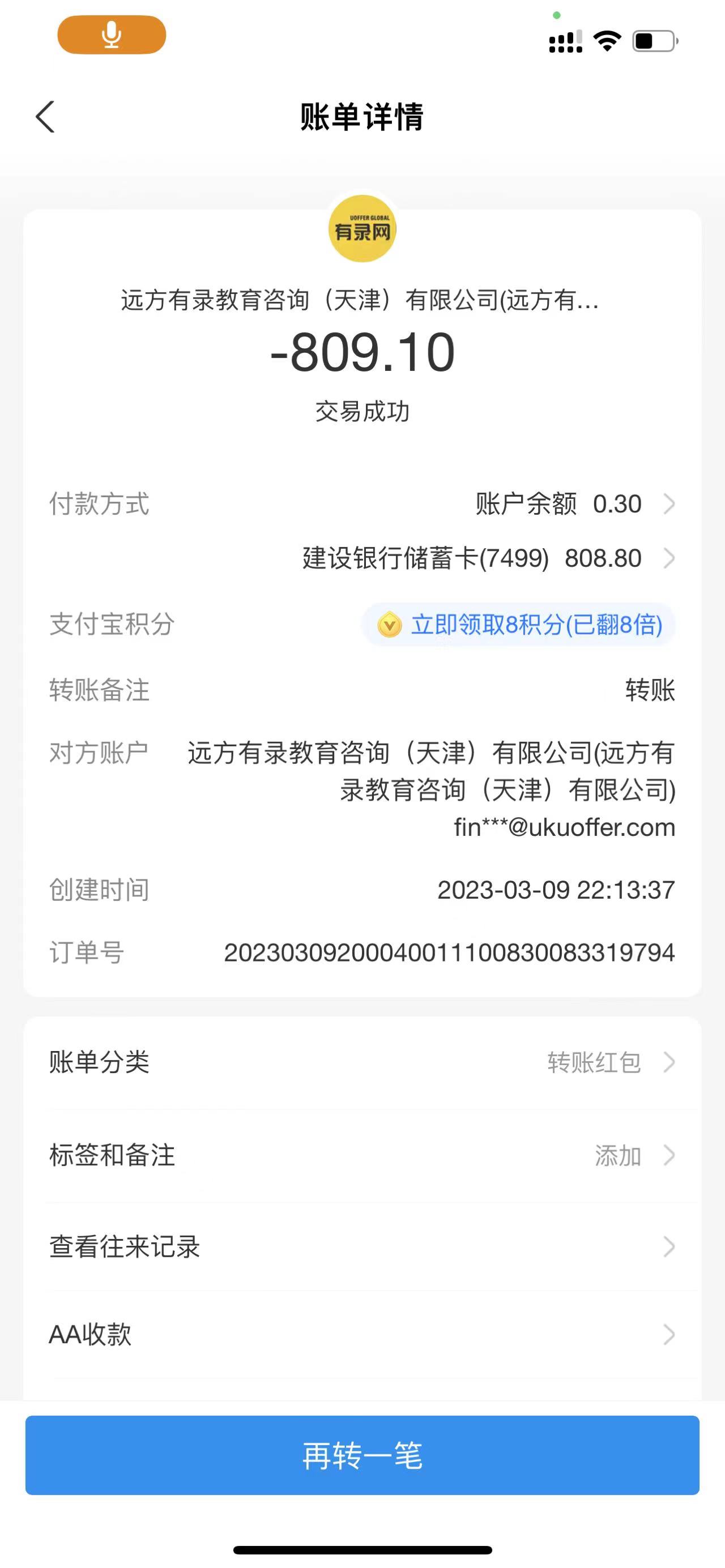Open 查看往来记录 history
Screen dimensions: 725x1568
tap(362, 1246)
